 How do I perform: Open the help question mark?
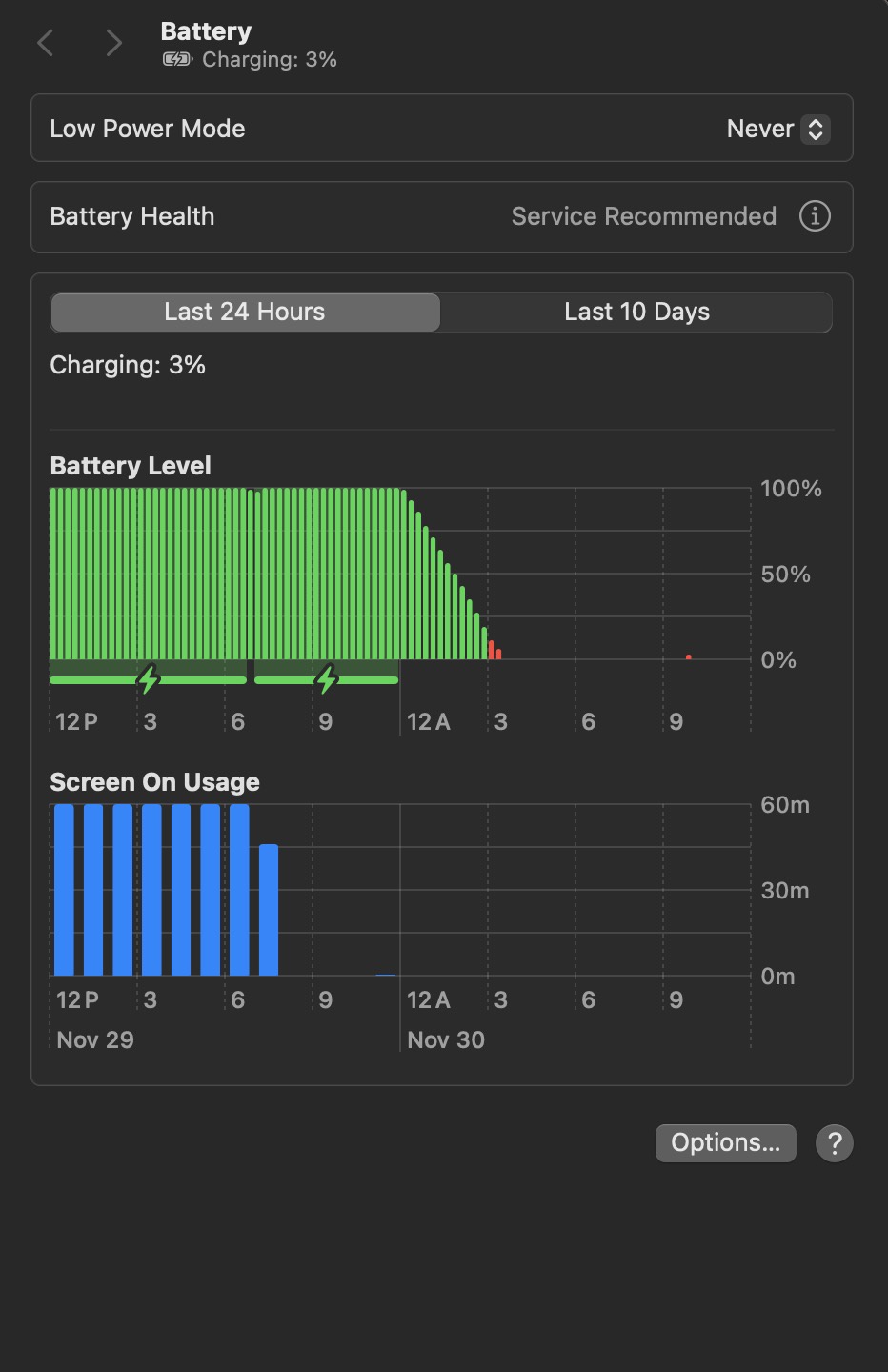coord(834,1142)
